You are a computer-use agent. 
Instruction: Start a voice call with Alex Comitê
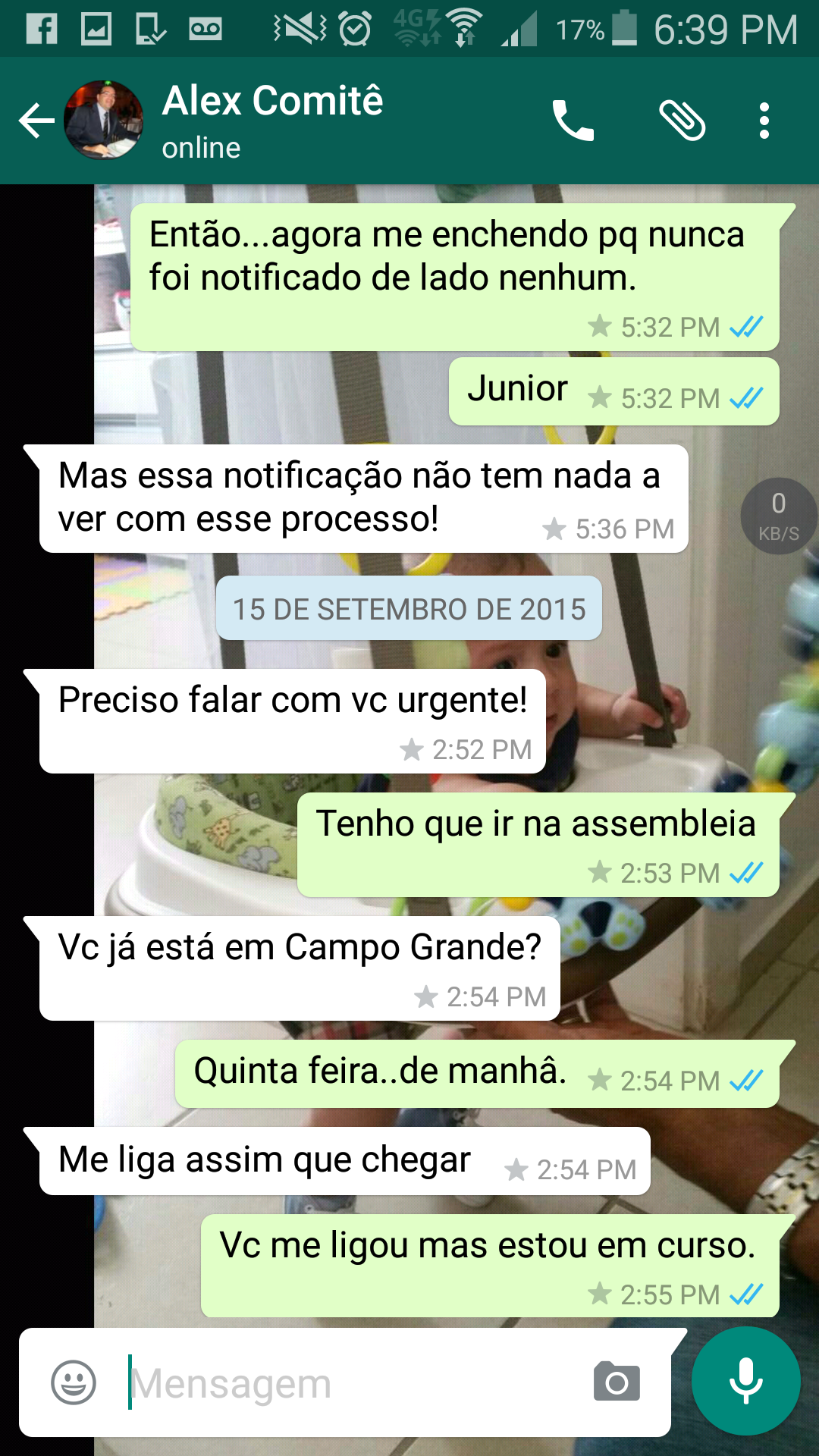pos(573,121)
